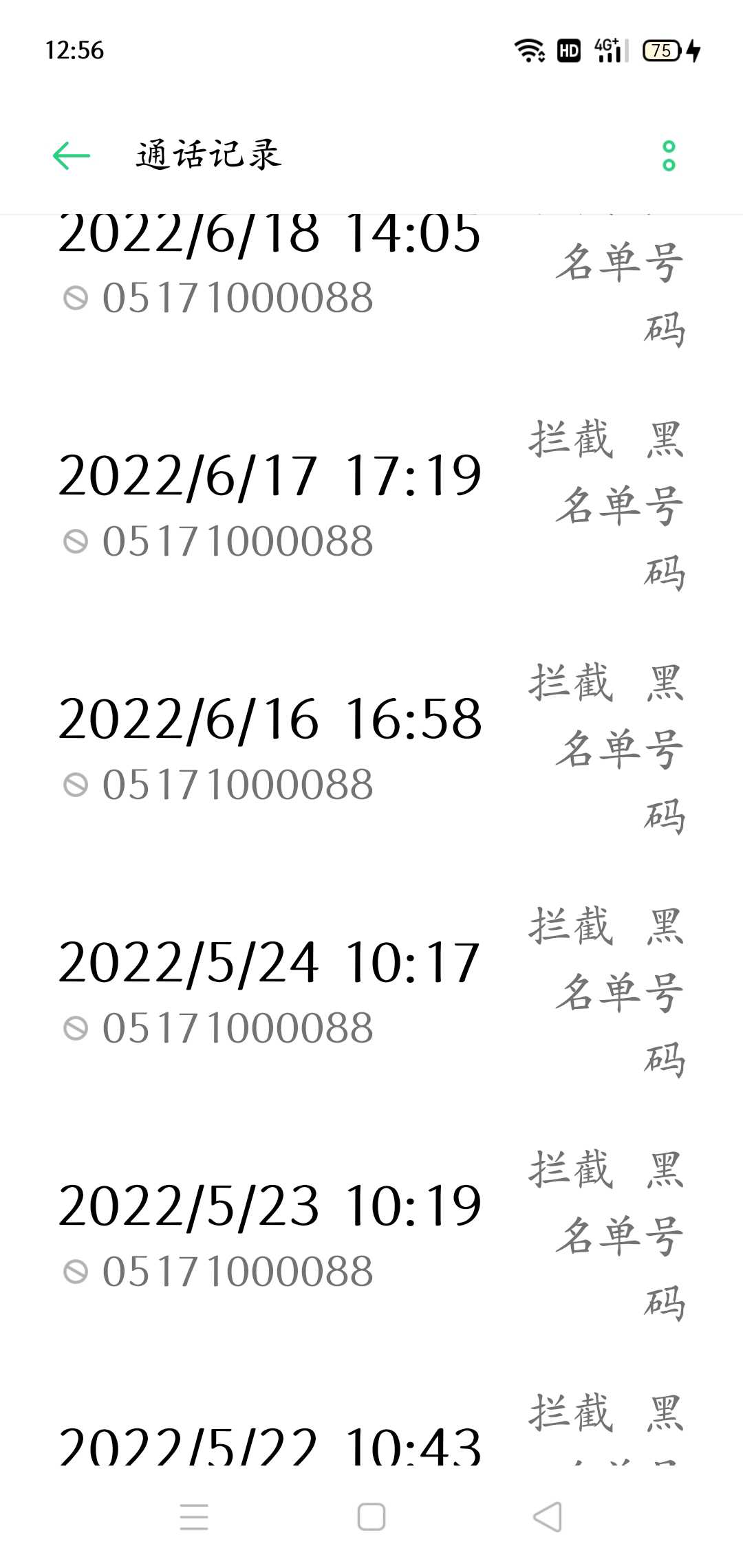
Task: Tap the system home button
Action: pos(371,1516)
